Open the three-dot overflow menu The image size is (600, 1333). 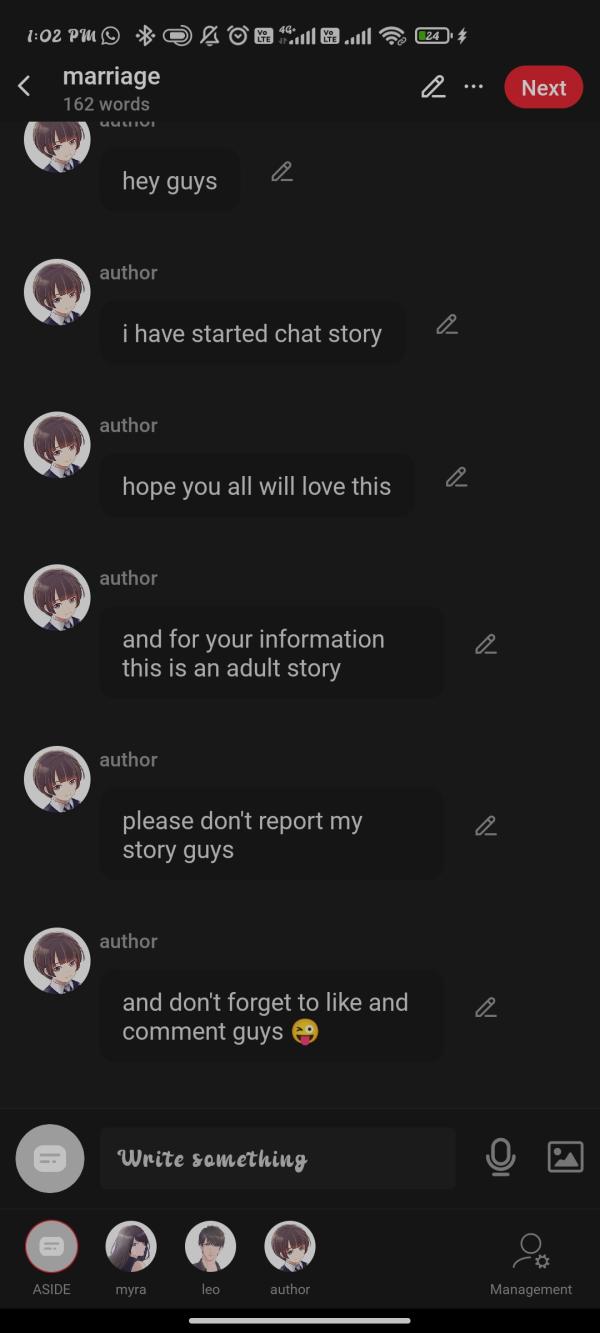[474, 87]
